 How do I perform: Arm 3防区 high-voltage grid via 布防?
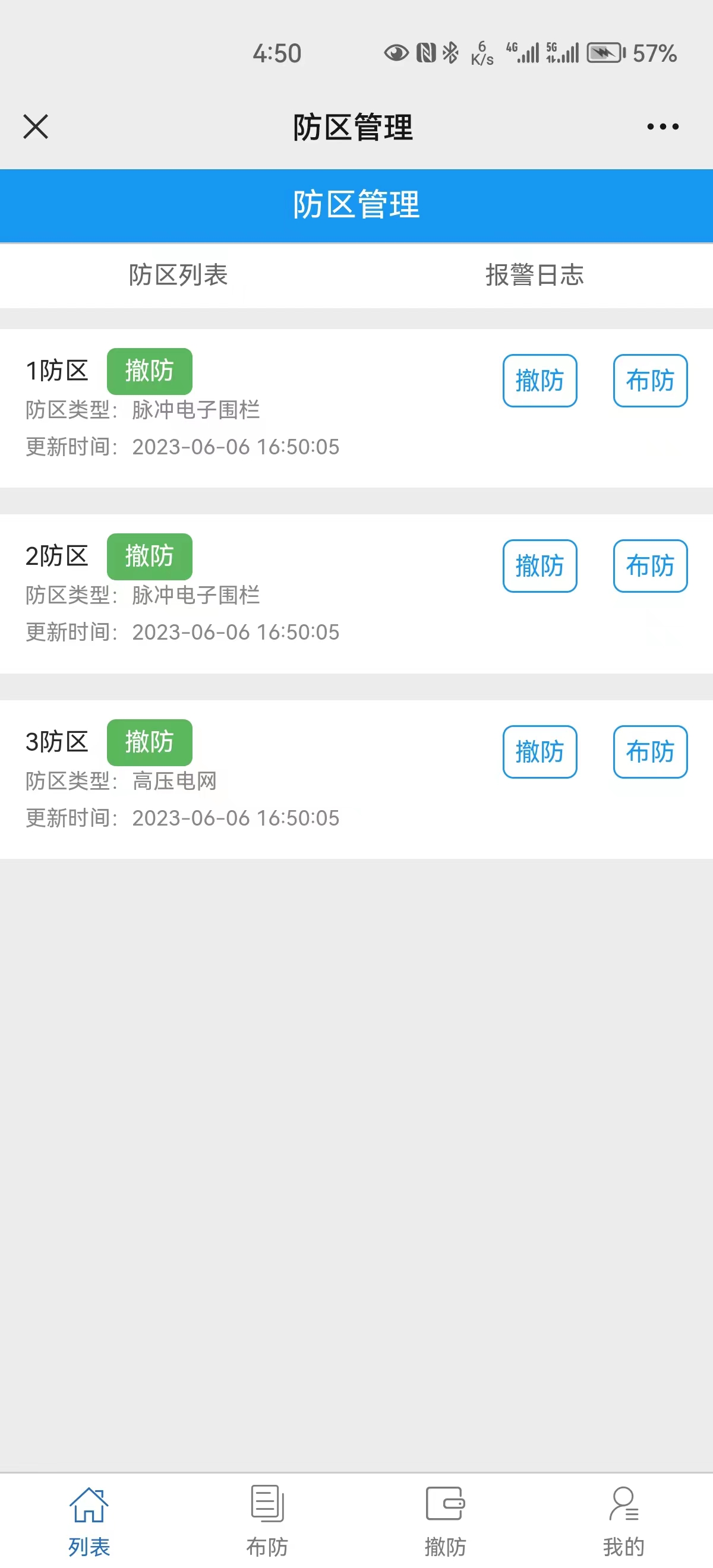649,752
